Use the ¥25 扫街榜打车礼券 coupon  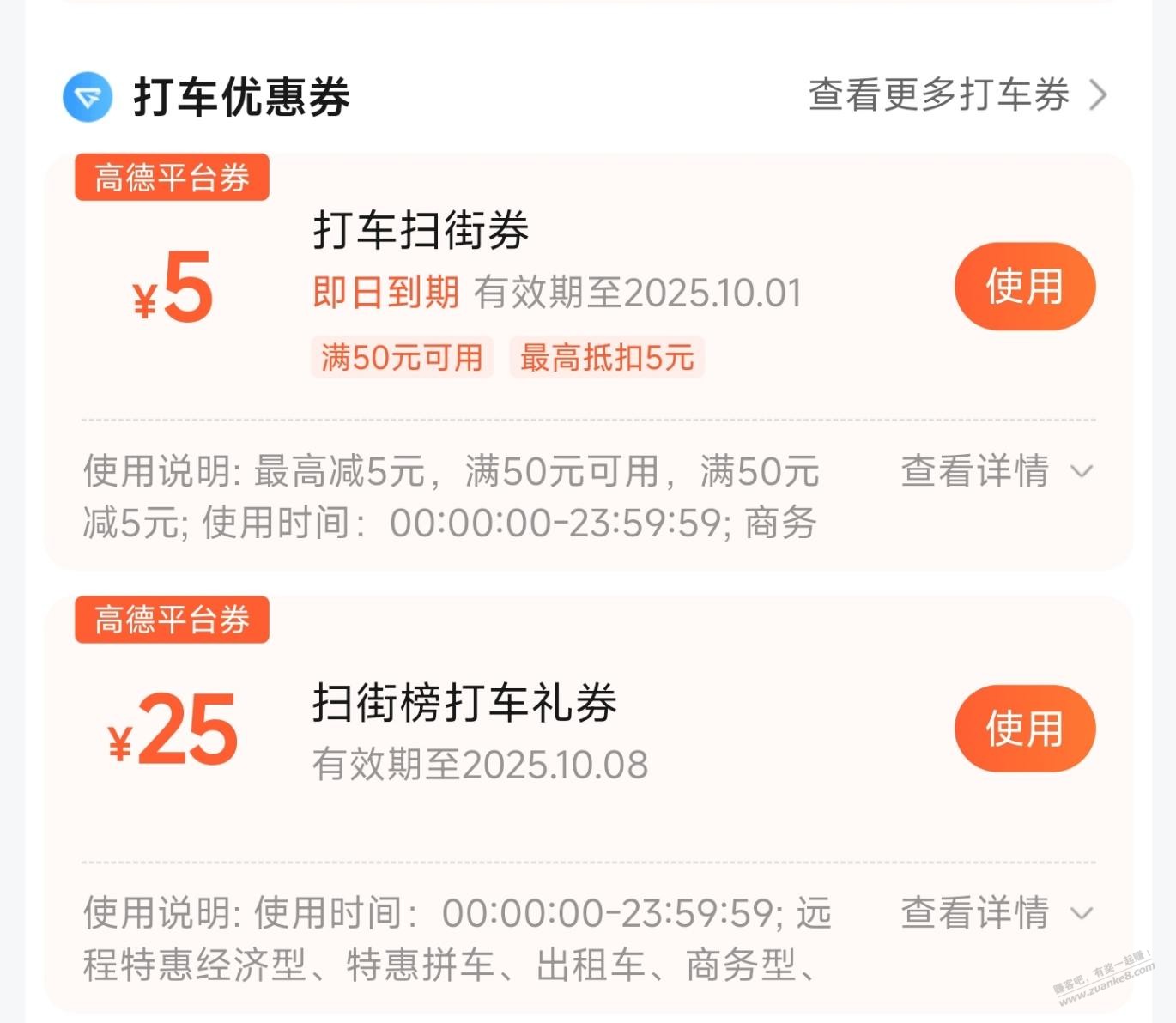(1024, 729)
